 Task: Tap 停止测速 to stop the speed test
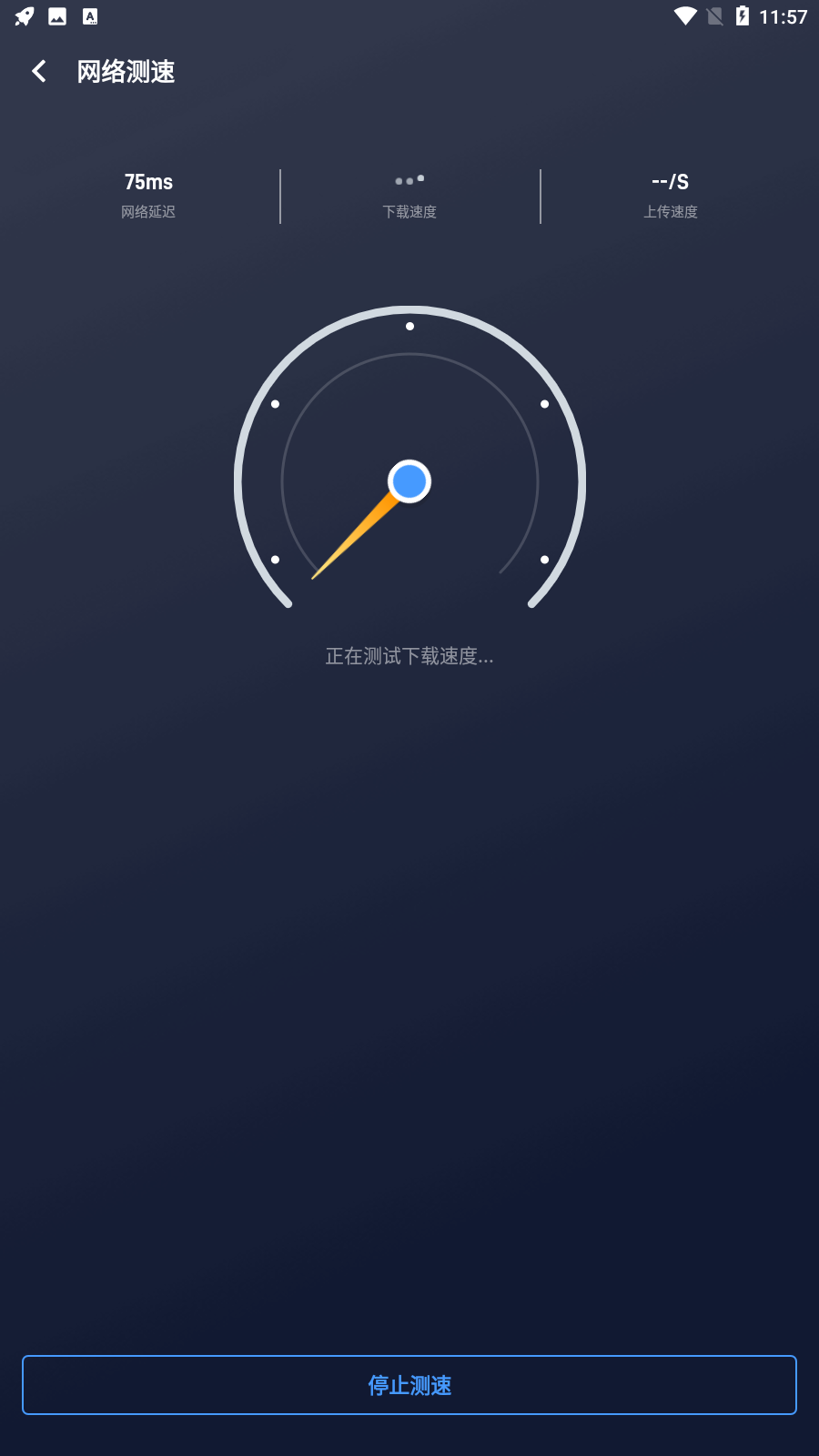click(x=409, y=1385)
